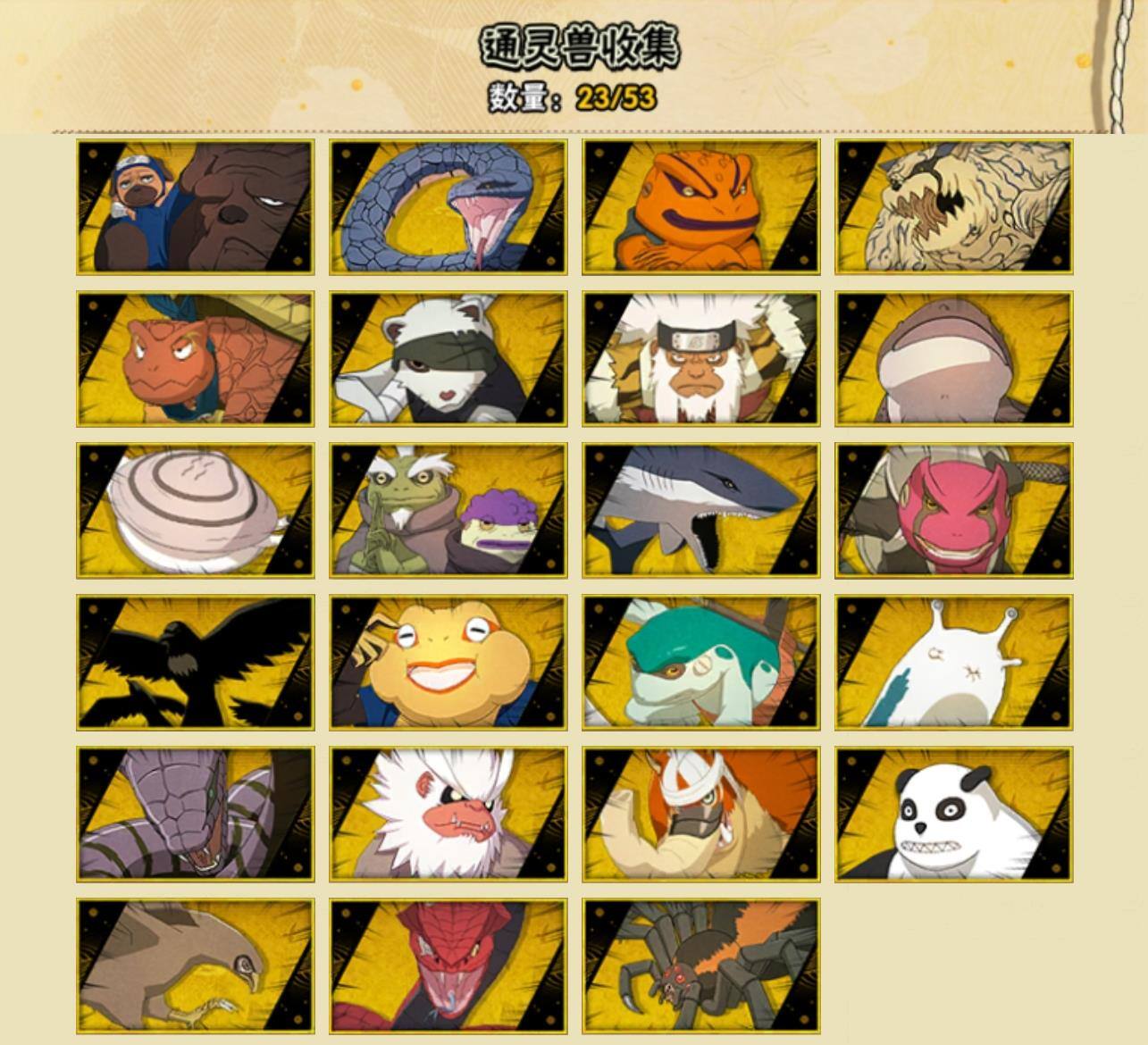Select the orange toad Gamabunta card
Screen dimensions: 1148x1045
pyautogui.click(x=700, y=207)
